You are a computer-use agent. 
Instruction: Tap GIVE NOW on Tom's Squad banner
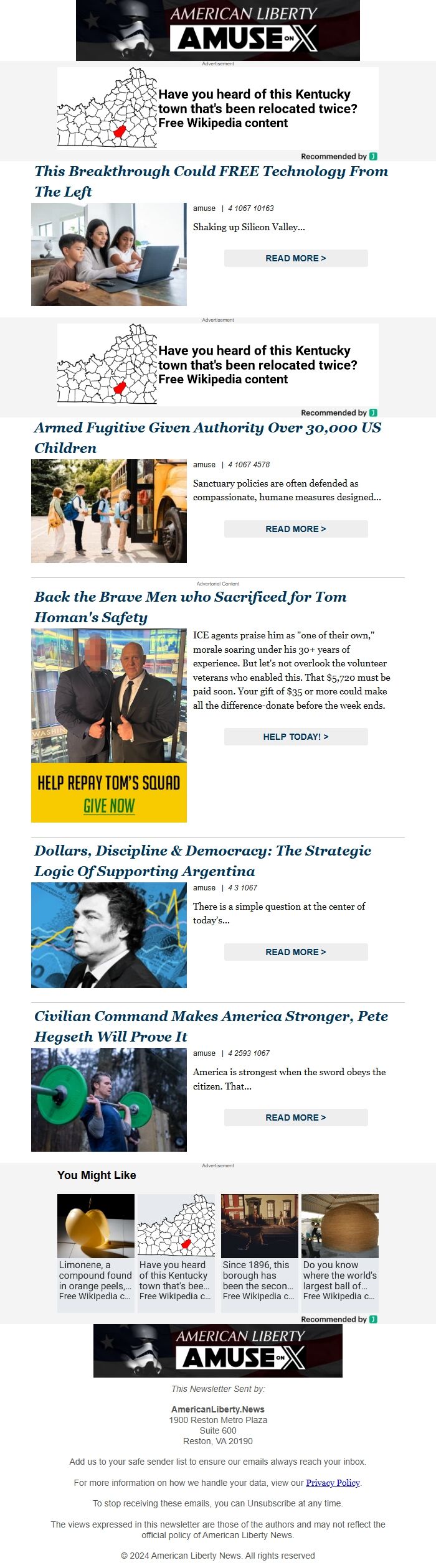[x=109, y=806]
